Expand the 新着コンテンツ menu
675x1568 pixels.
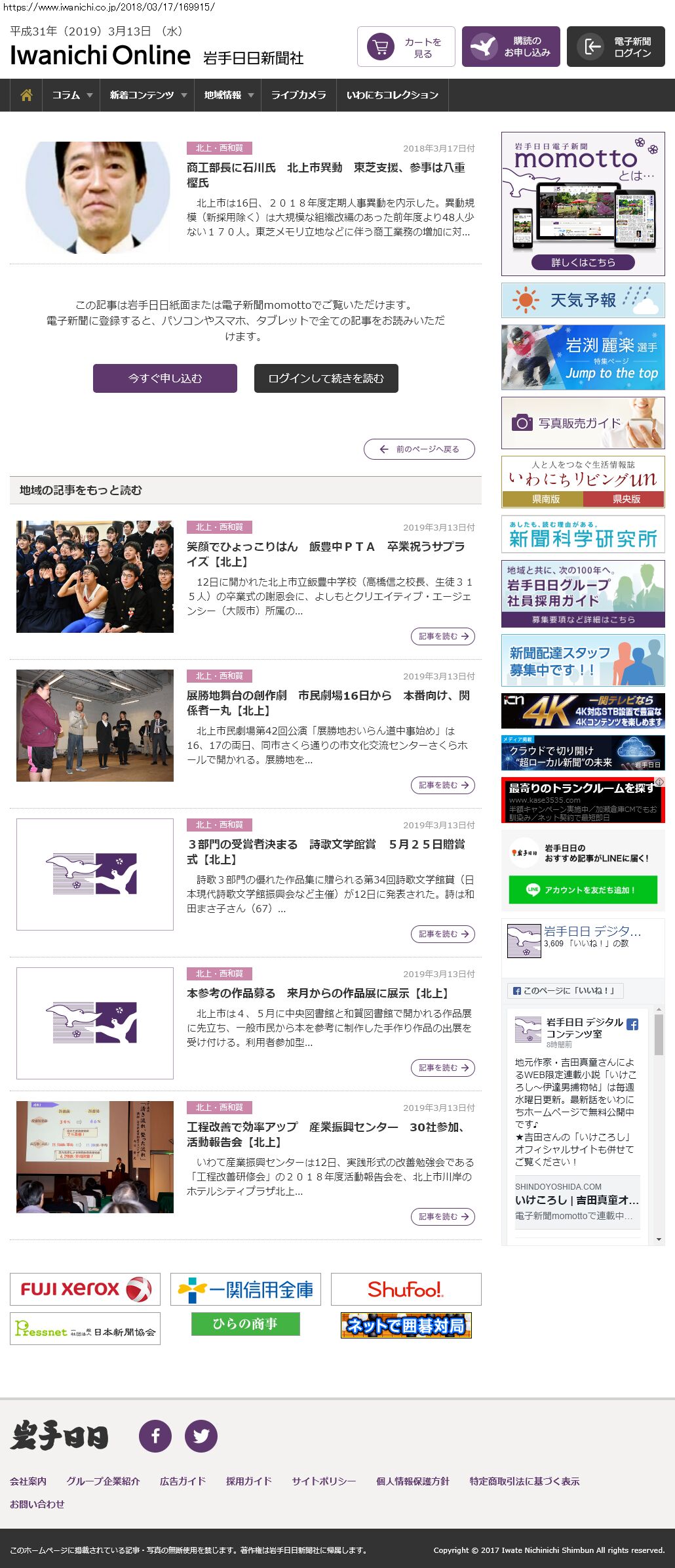click(x=147, y=95)
